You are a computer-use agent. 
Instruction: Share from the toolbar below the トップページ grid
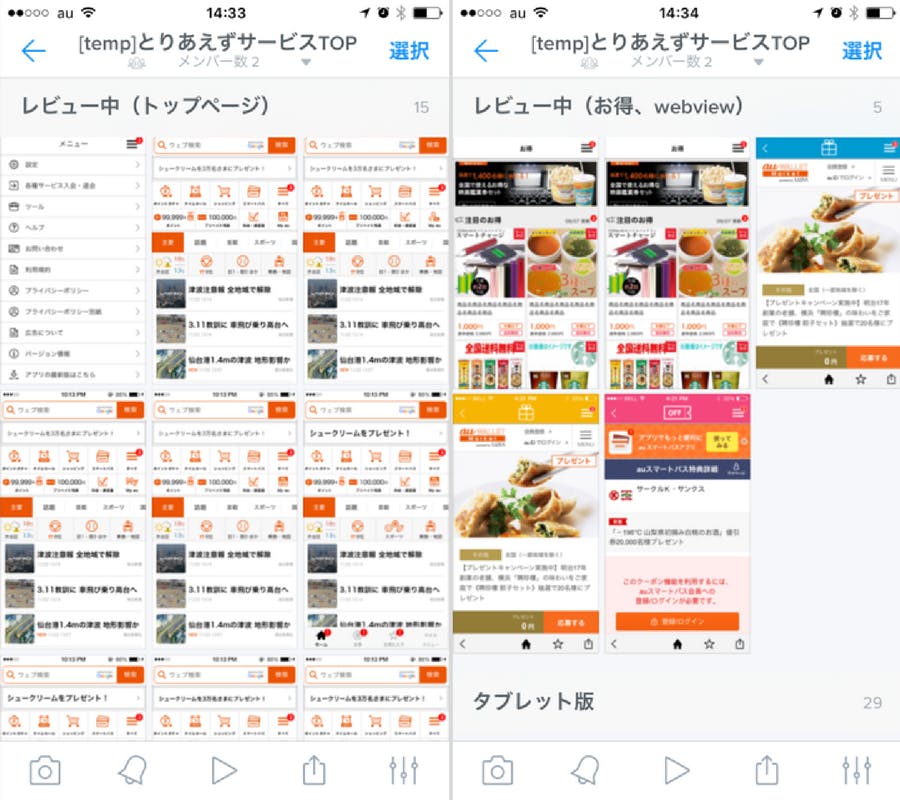[x=314, y=769]
